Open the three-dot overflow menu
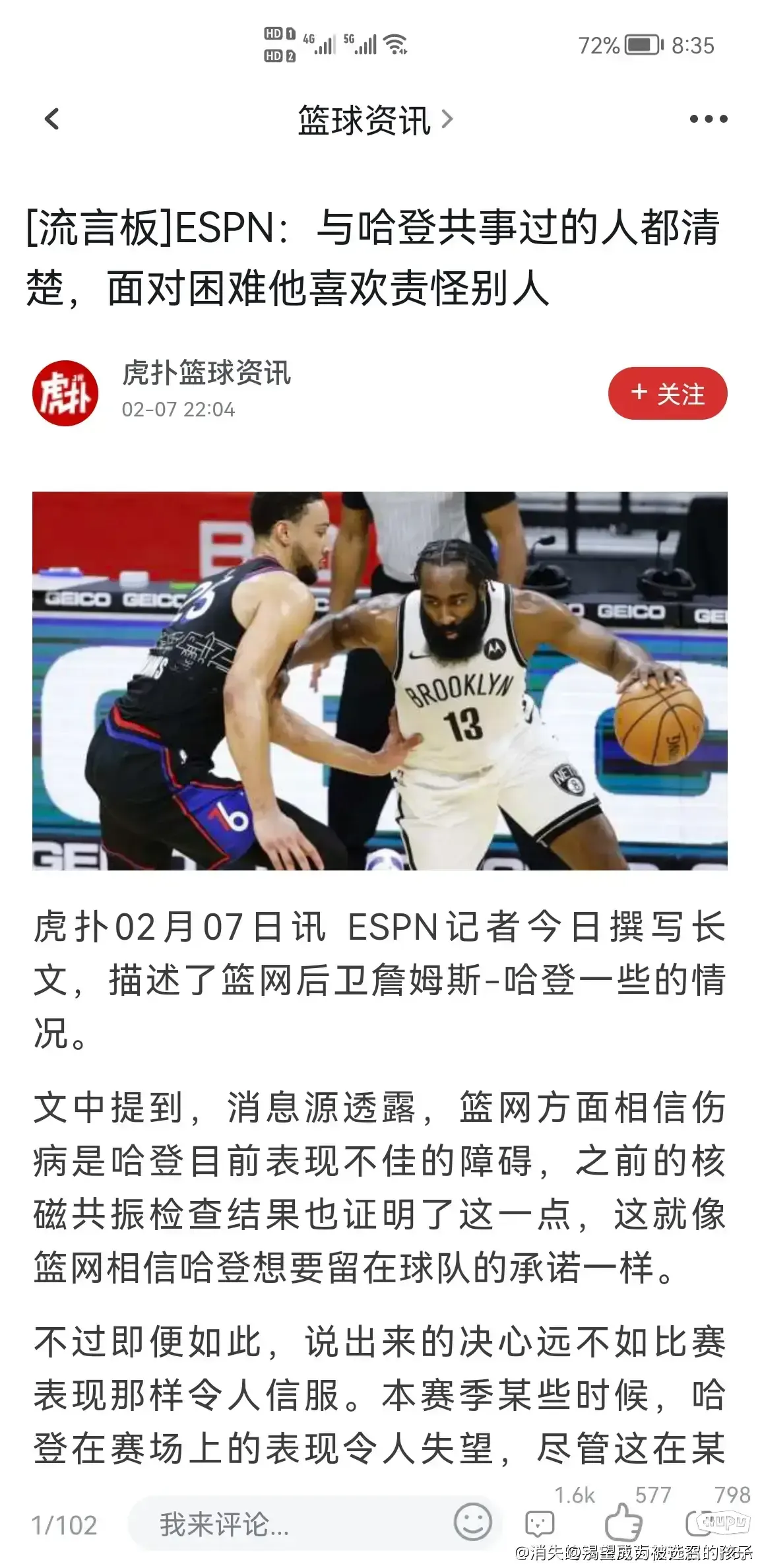This screenshot has height=1568, width=760. pyautogui.click(x=708, y=119)
